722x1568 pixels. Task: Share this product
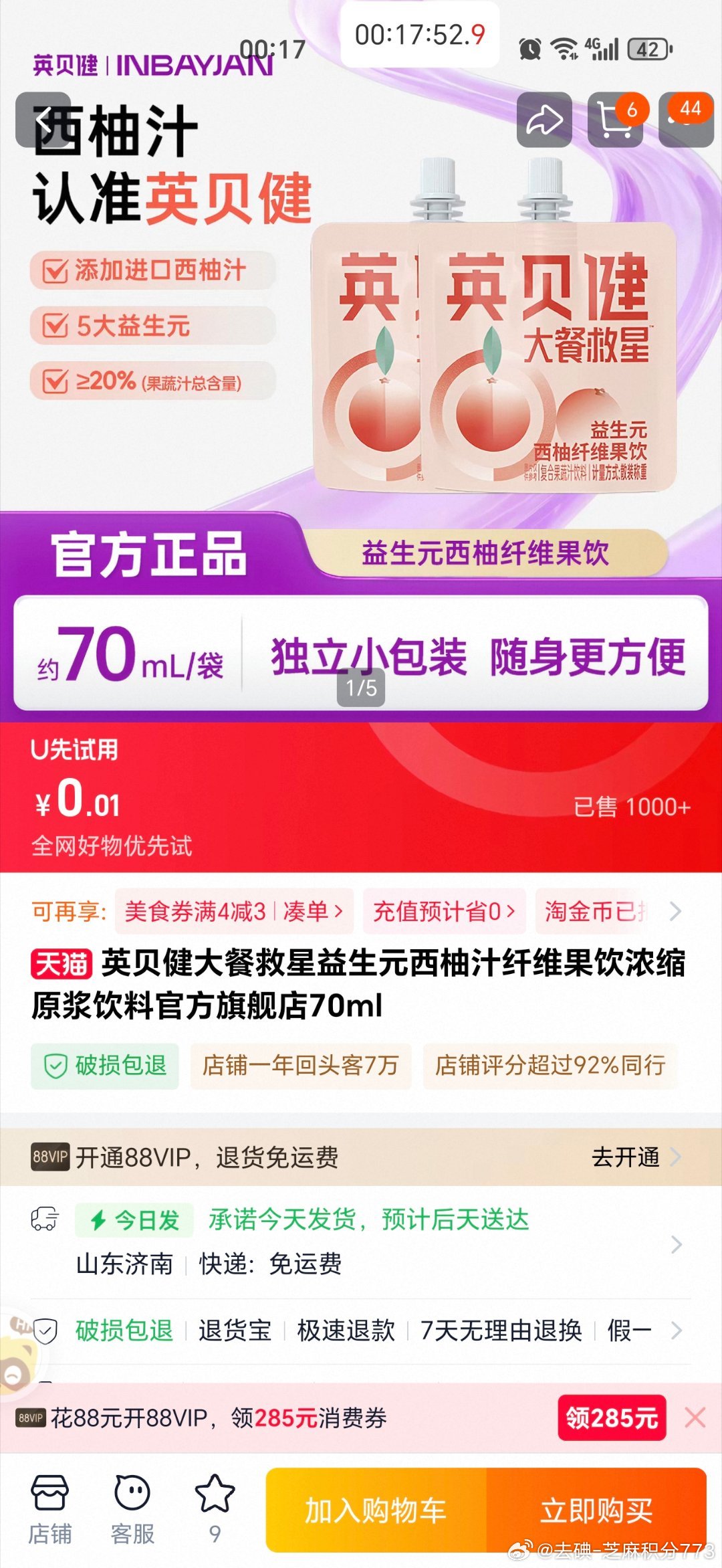pos(544,120)
